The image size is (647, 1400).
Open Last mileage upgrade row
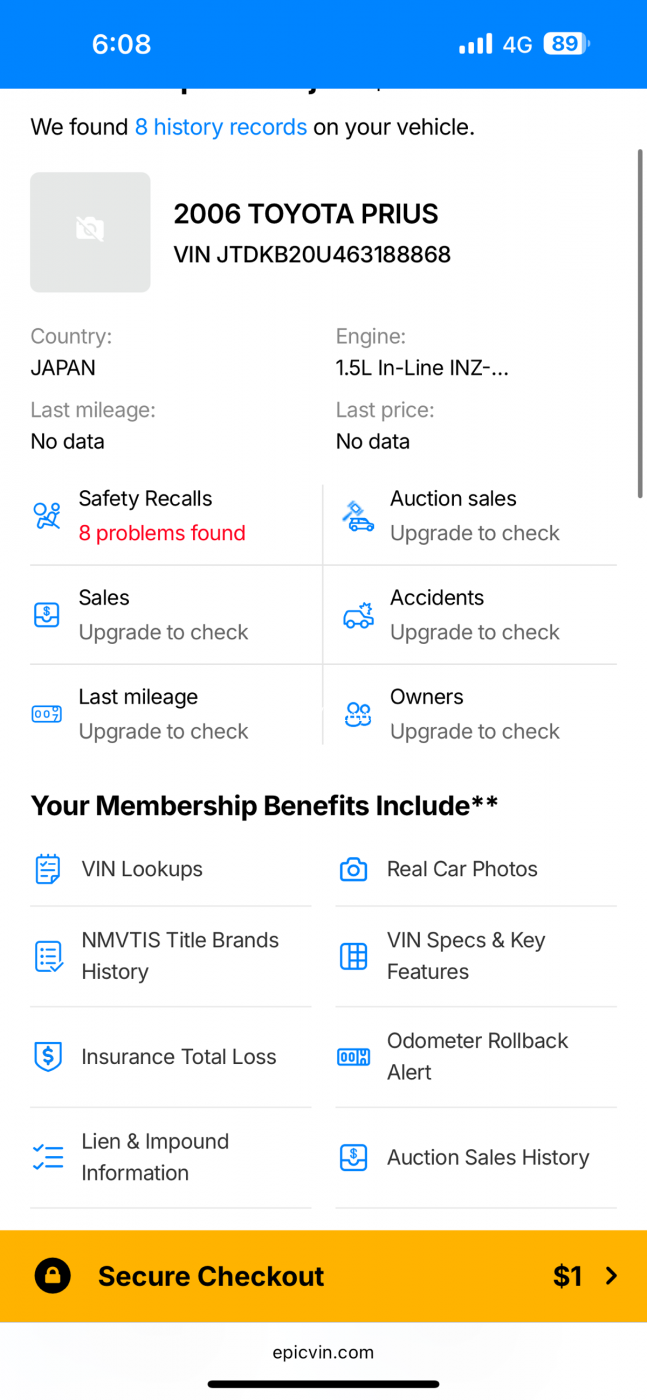176,713
